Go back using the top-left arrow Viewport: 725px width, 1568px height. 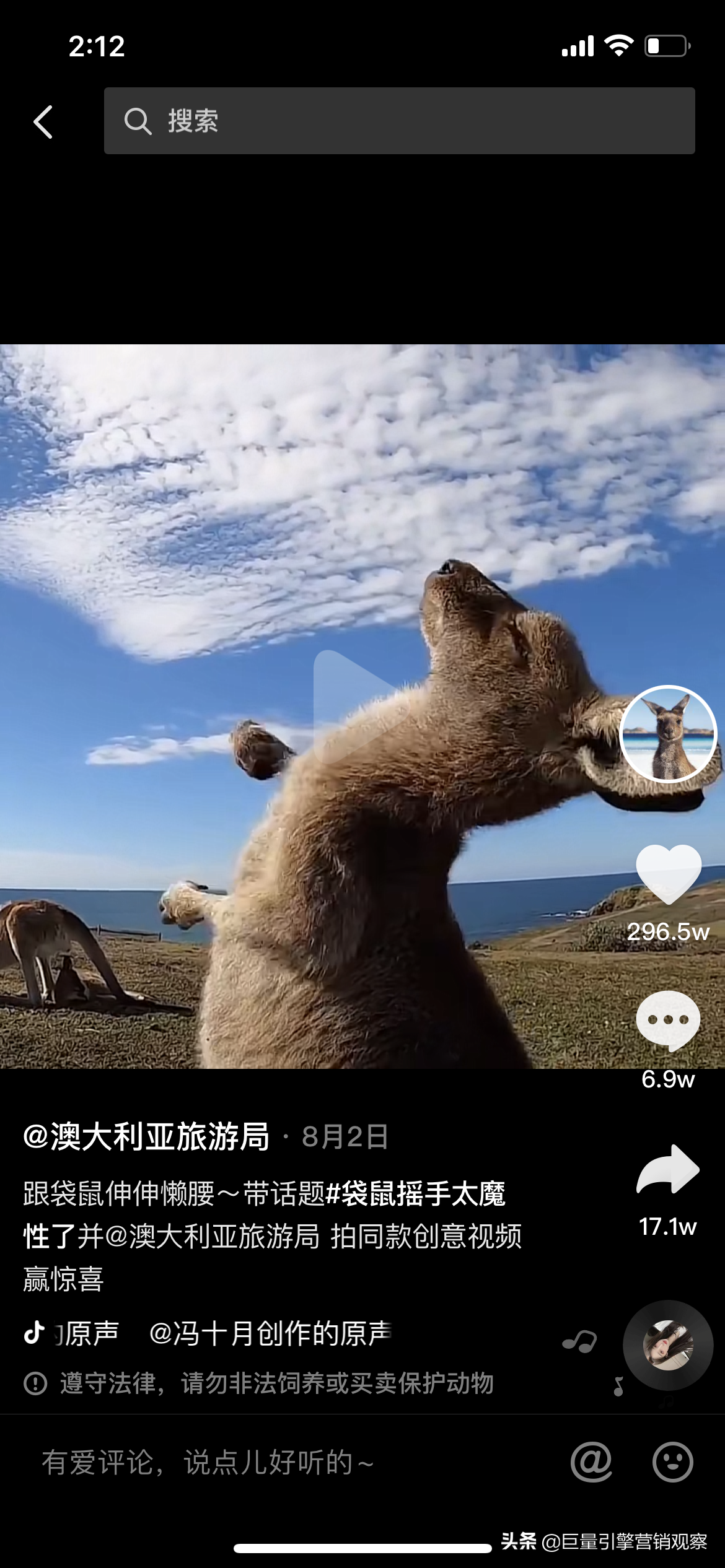(43, 121)
